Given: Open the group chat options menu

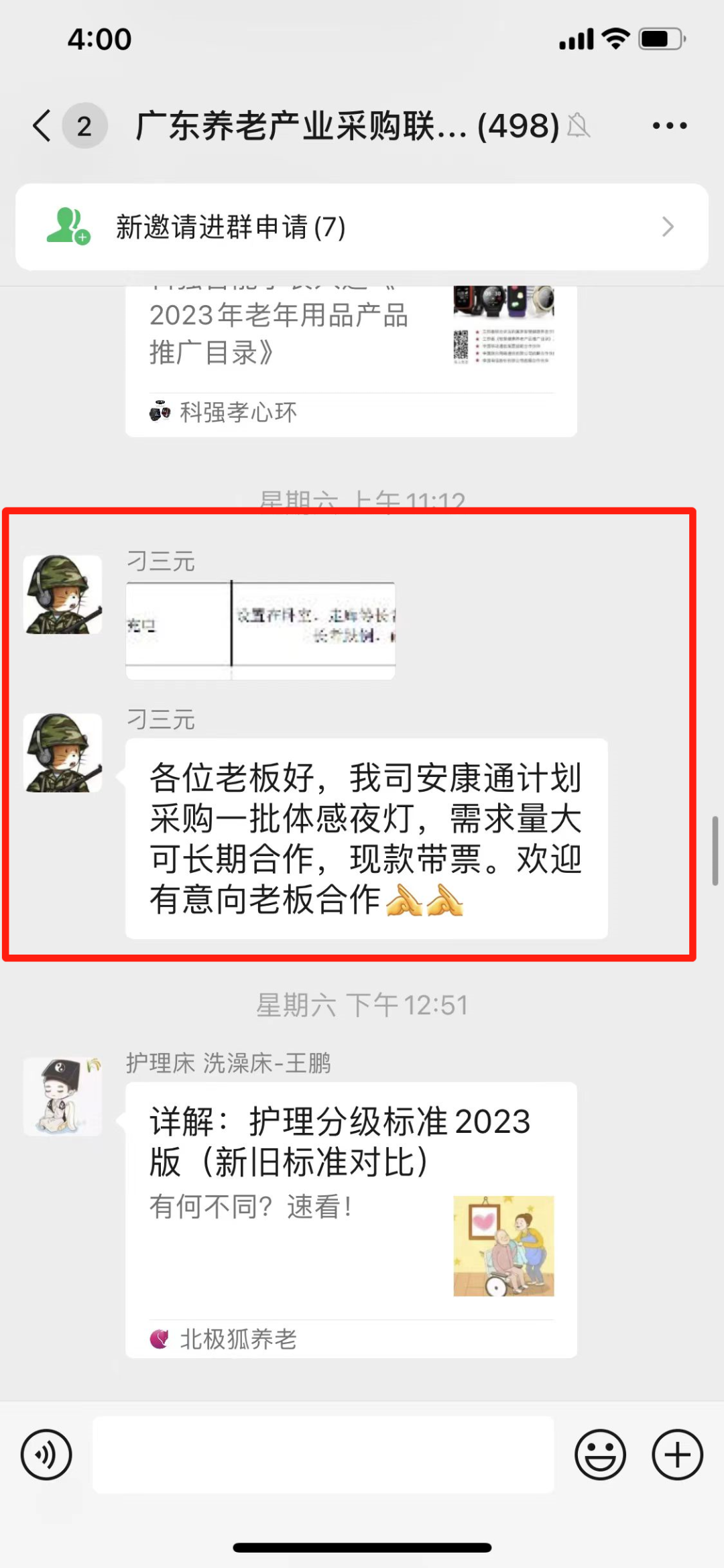Looking at the screenshot, I should click(669, 125).
